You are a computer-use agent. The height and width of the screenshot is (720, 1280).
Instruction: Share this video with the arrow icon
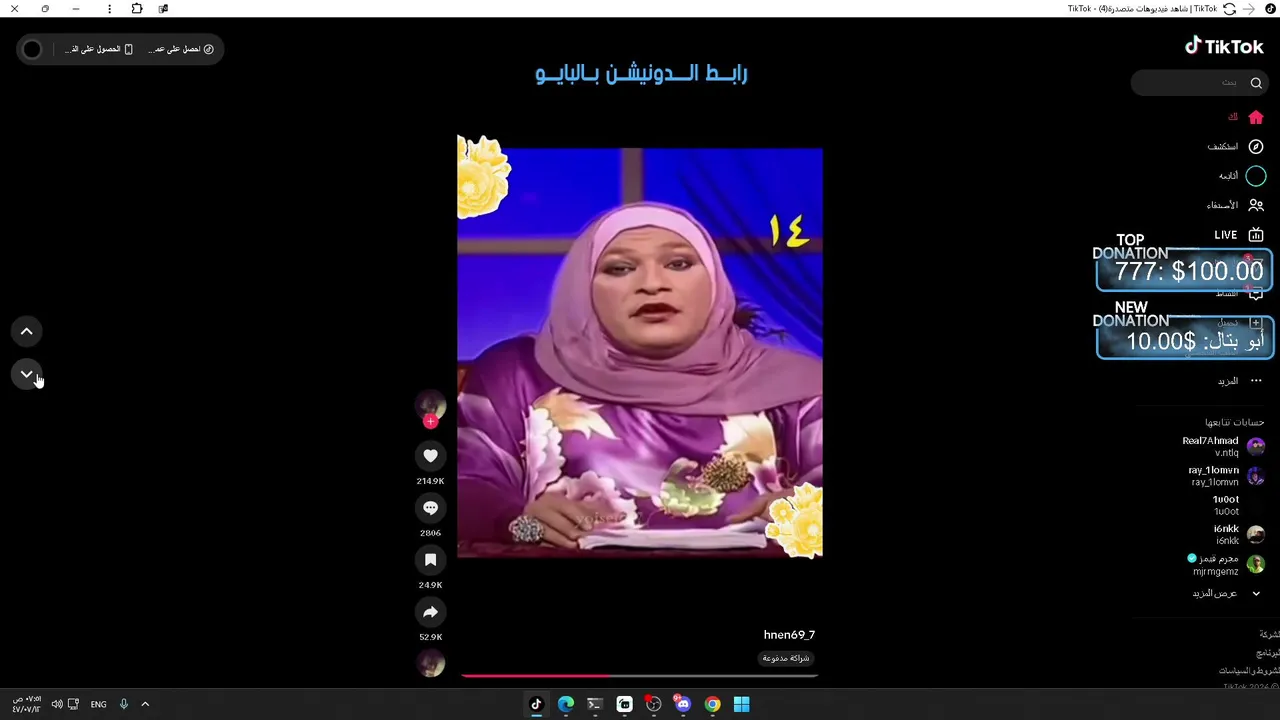tap(430, 612)
